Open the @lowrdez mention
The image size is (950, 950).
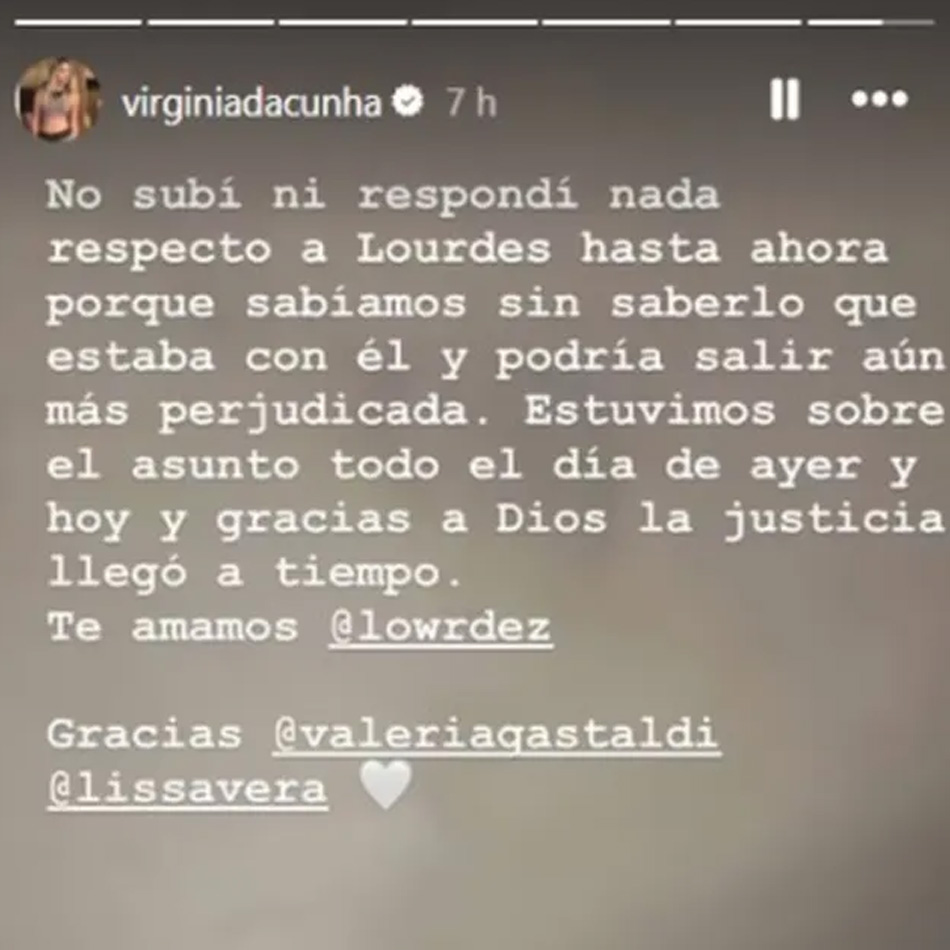pos(441,628)
